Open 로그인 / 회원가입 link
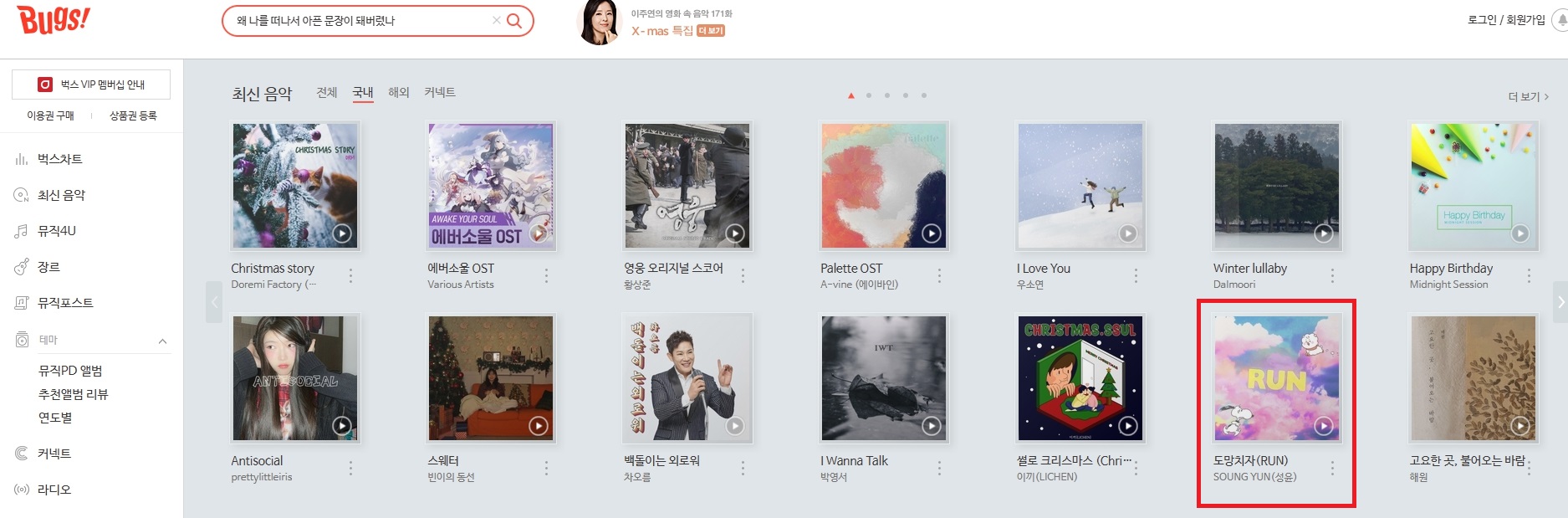 pyautogui.click(x=1505, y=19)
